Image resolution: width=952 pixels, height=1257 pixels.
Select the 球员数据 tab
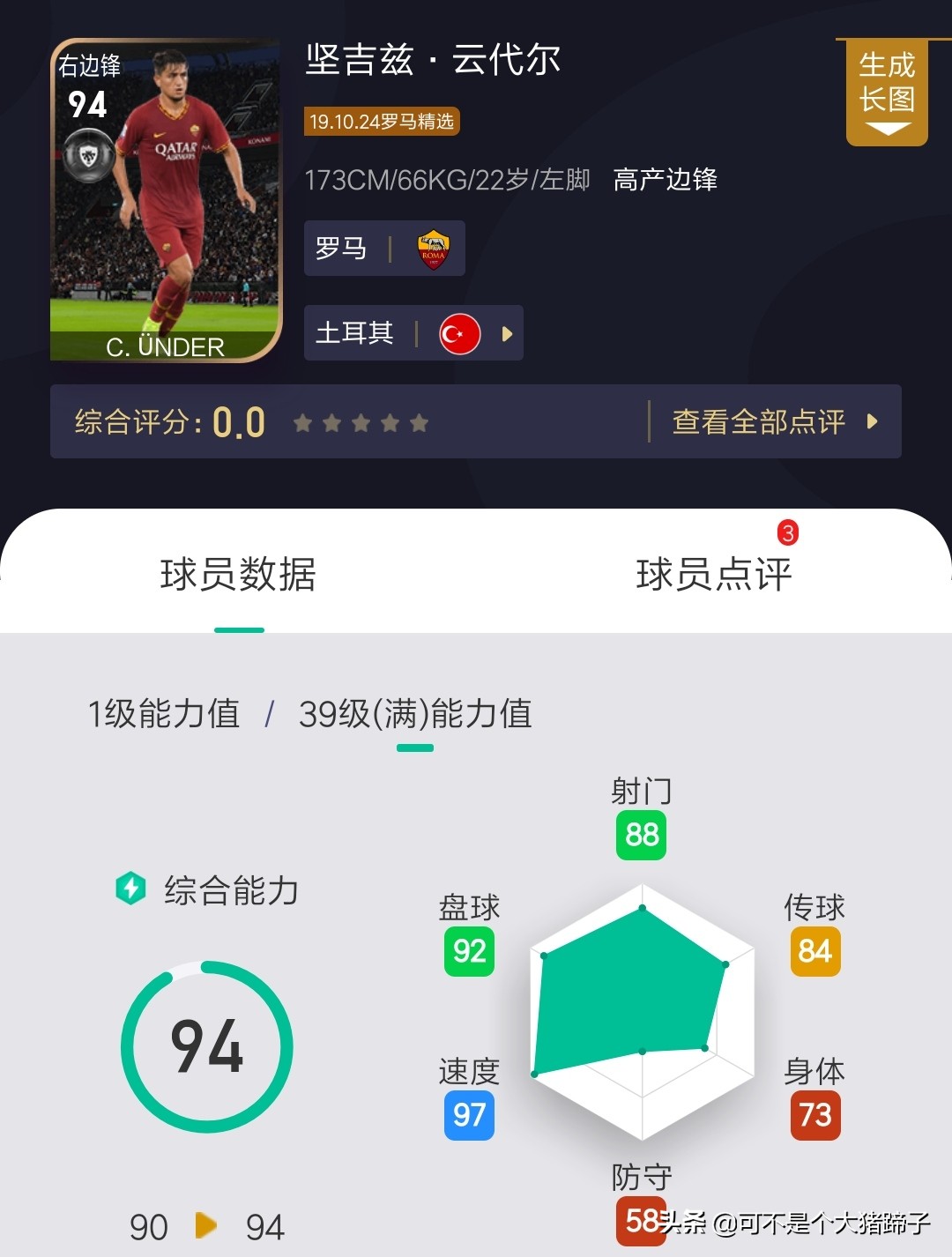pyautogui.click(x=238, y=575)
